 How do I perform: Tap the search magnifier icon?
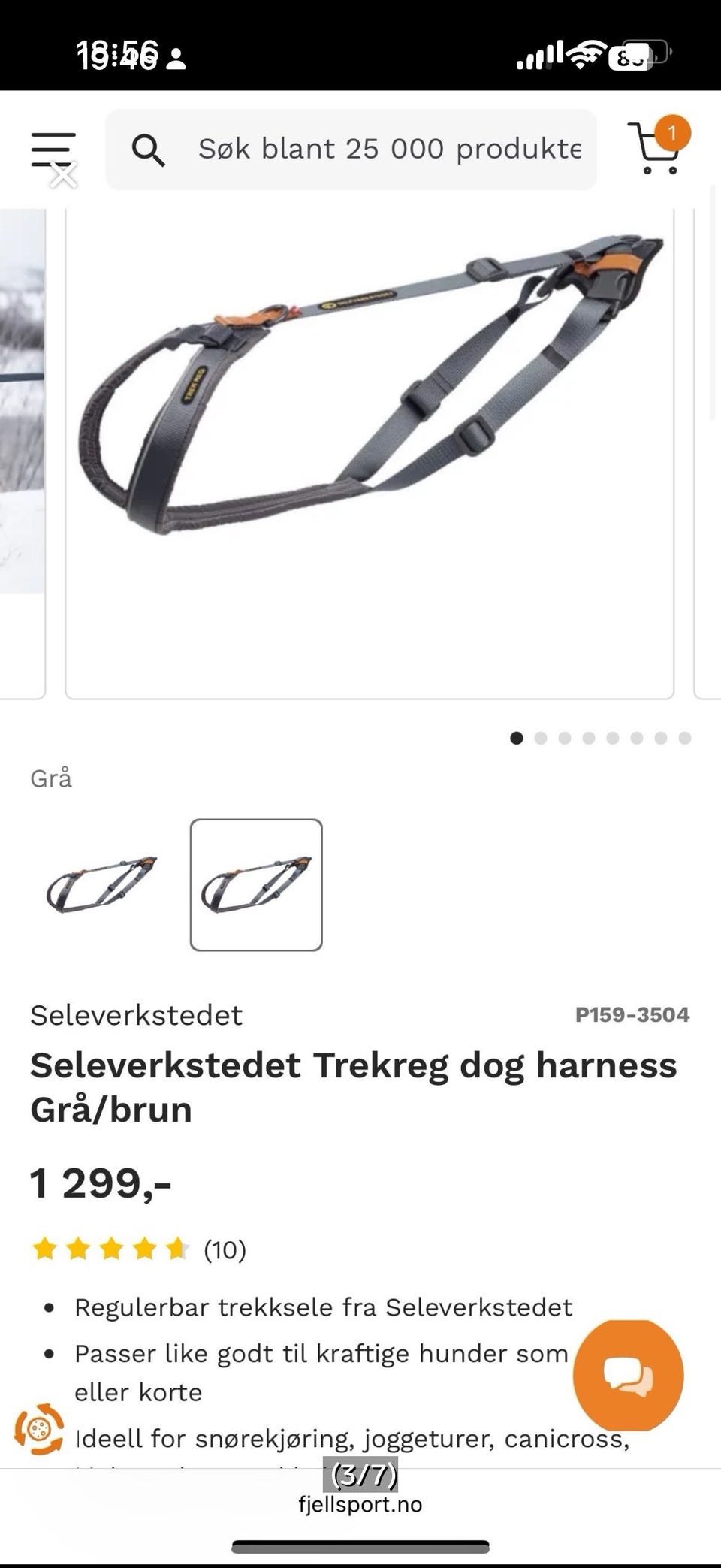tap(147, 149)
